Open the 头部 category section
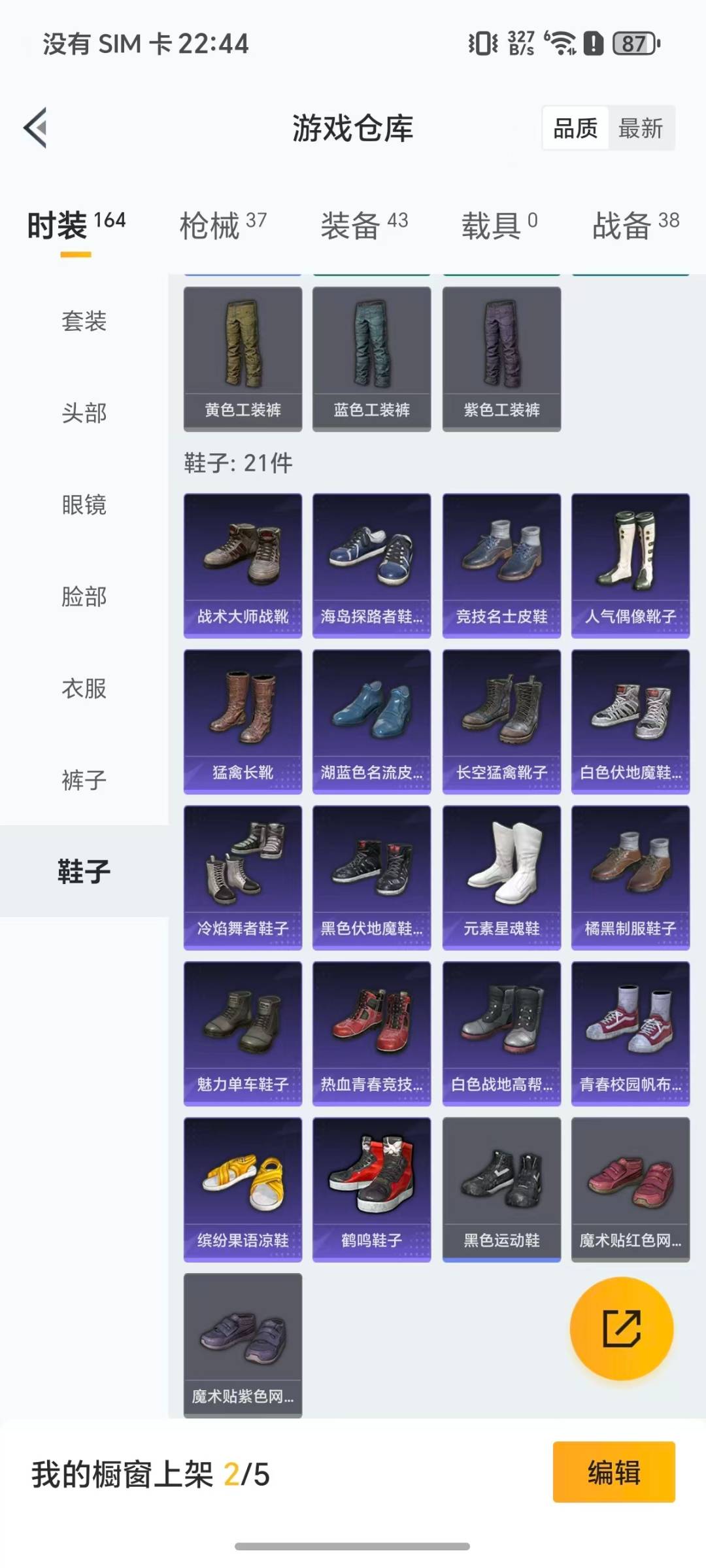The height and width of the screenshot is (1568, 706). [x=84, y=413]
